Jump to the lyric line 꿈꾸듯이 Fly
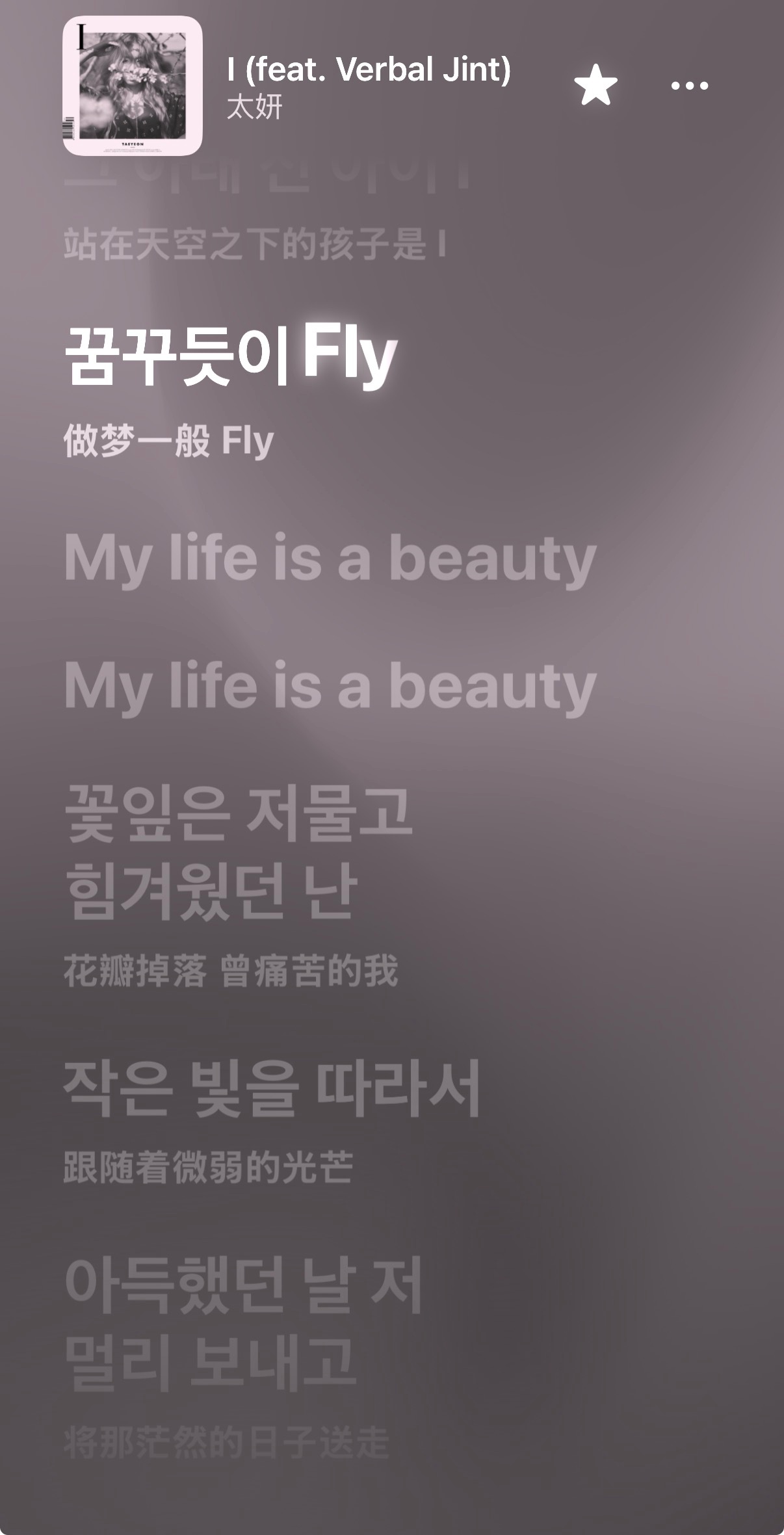The width and height of the screenshot is (784, 1535). [231, 354]
